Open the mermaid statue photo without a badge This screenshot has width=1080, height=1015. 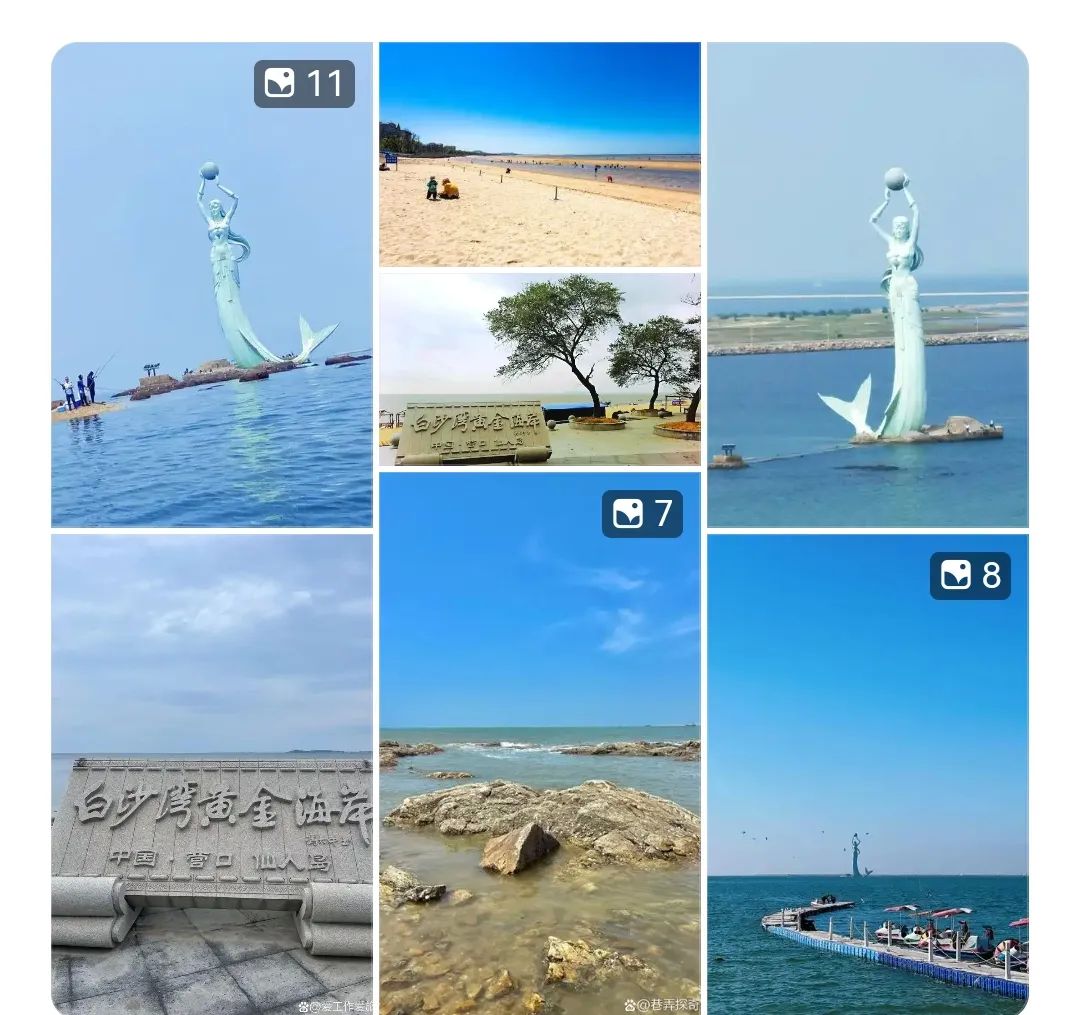867,285
